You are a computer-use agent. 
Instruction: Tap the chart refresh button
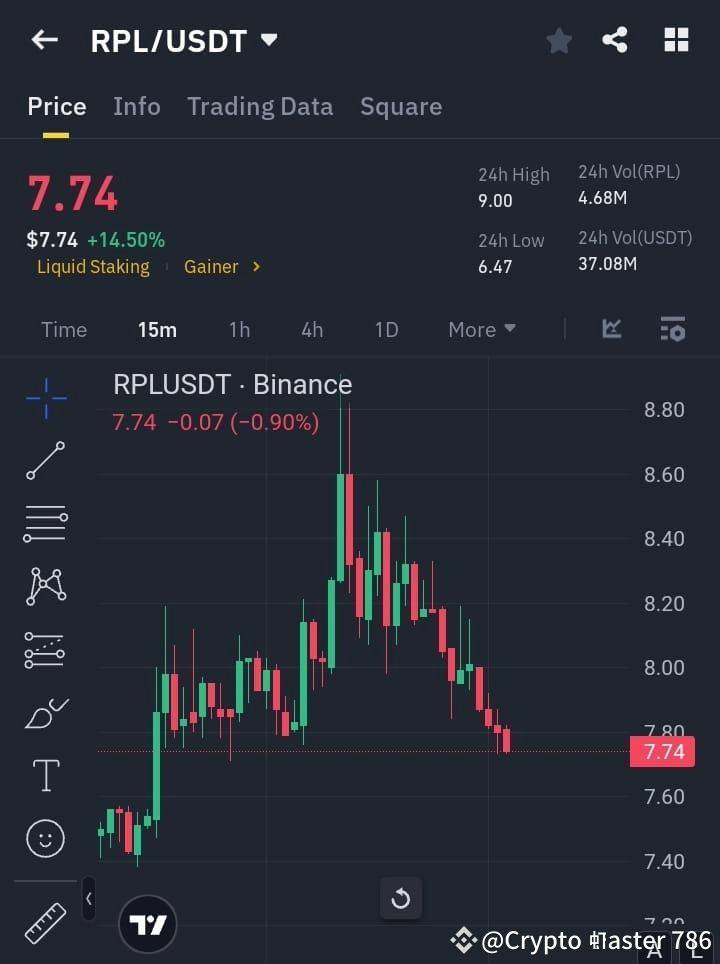pyautogui.click(x=401, y=898)
